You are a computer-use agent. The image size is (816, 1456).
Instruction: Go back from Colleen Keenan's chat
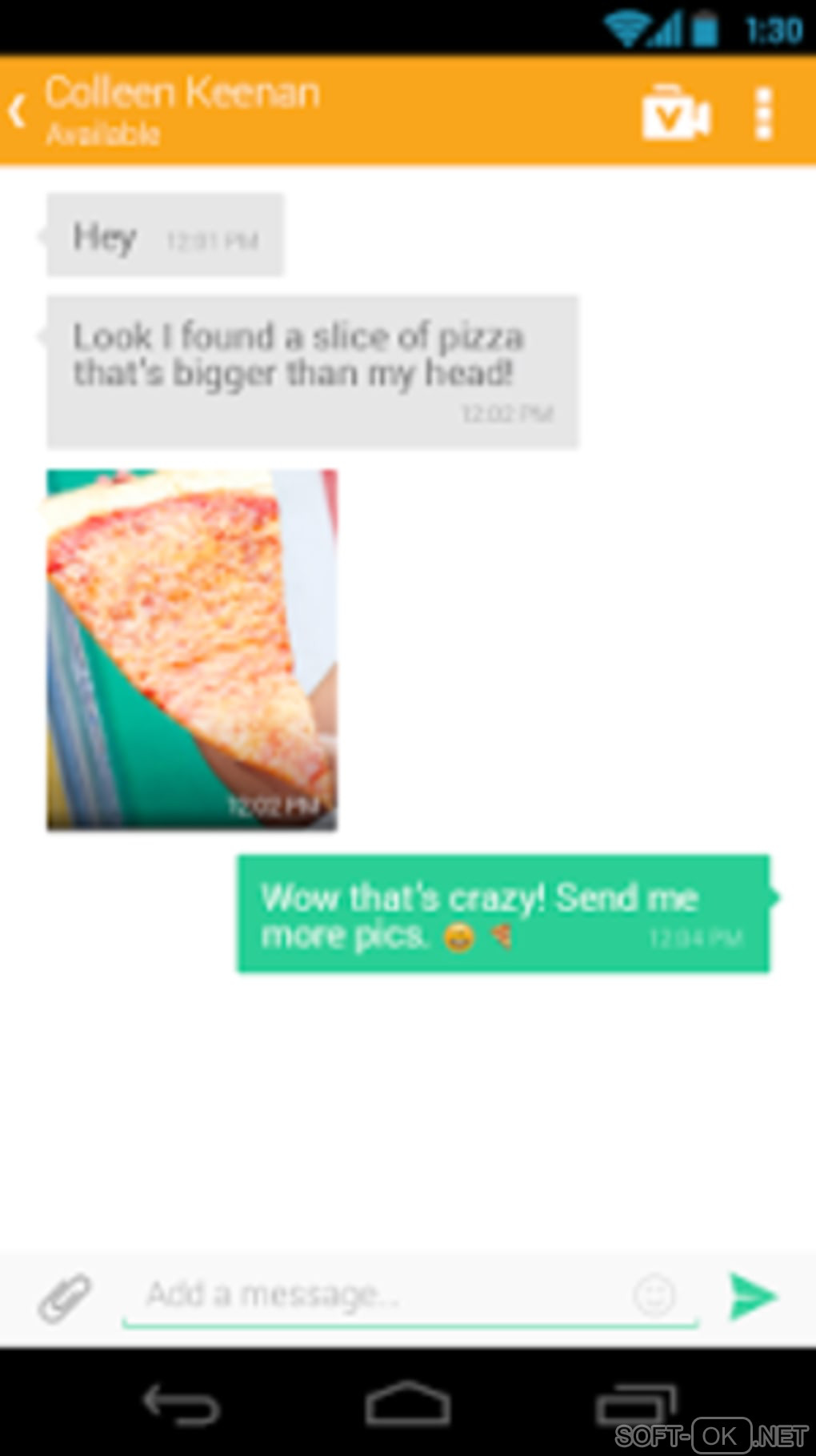coord(18,111)
